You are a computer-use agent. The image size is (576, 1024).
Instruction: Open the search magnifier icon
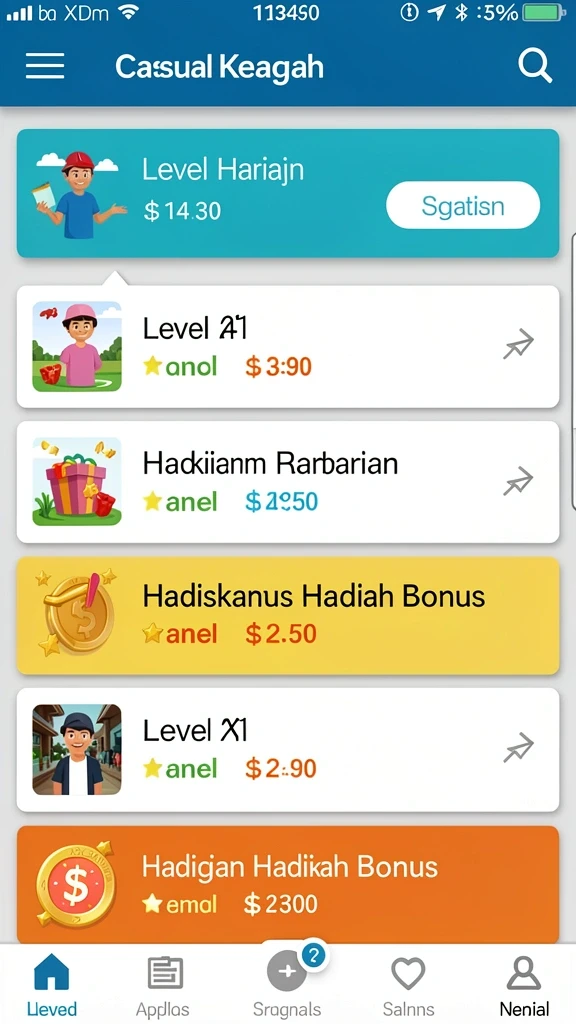click(535, 66)
